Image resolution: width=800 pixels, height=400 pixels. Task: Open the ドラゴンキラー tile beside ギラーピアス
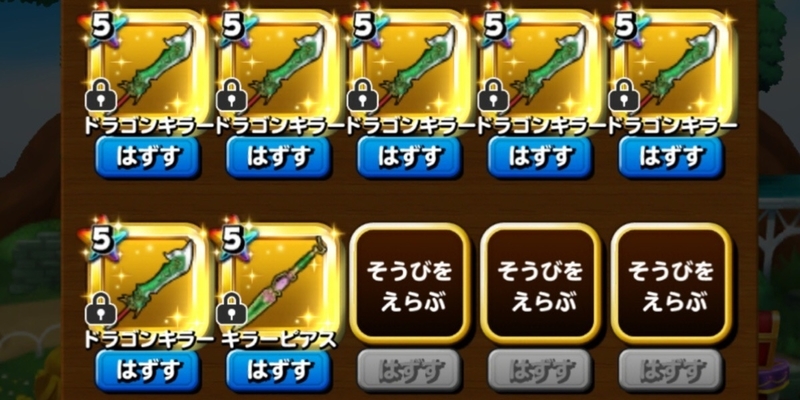(x=148, y=275)
